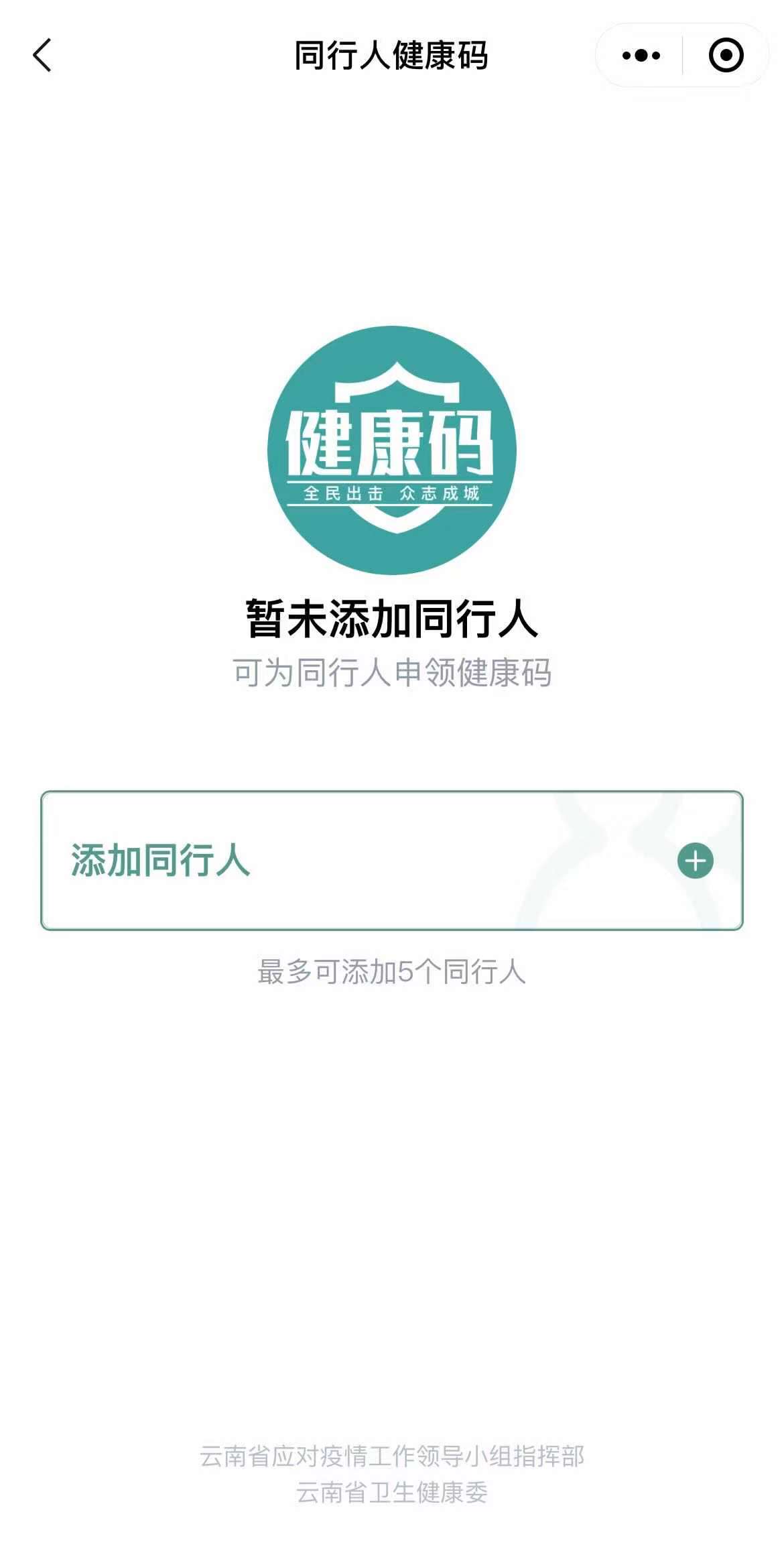Open the mini program three-dot menu
The height and width of the screenshot is (1549, 784).
pyautogui.click(x=641, y=56)
